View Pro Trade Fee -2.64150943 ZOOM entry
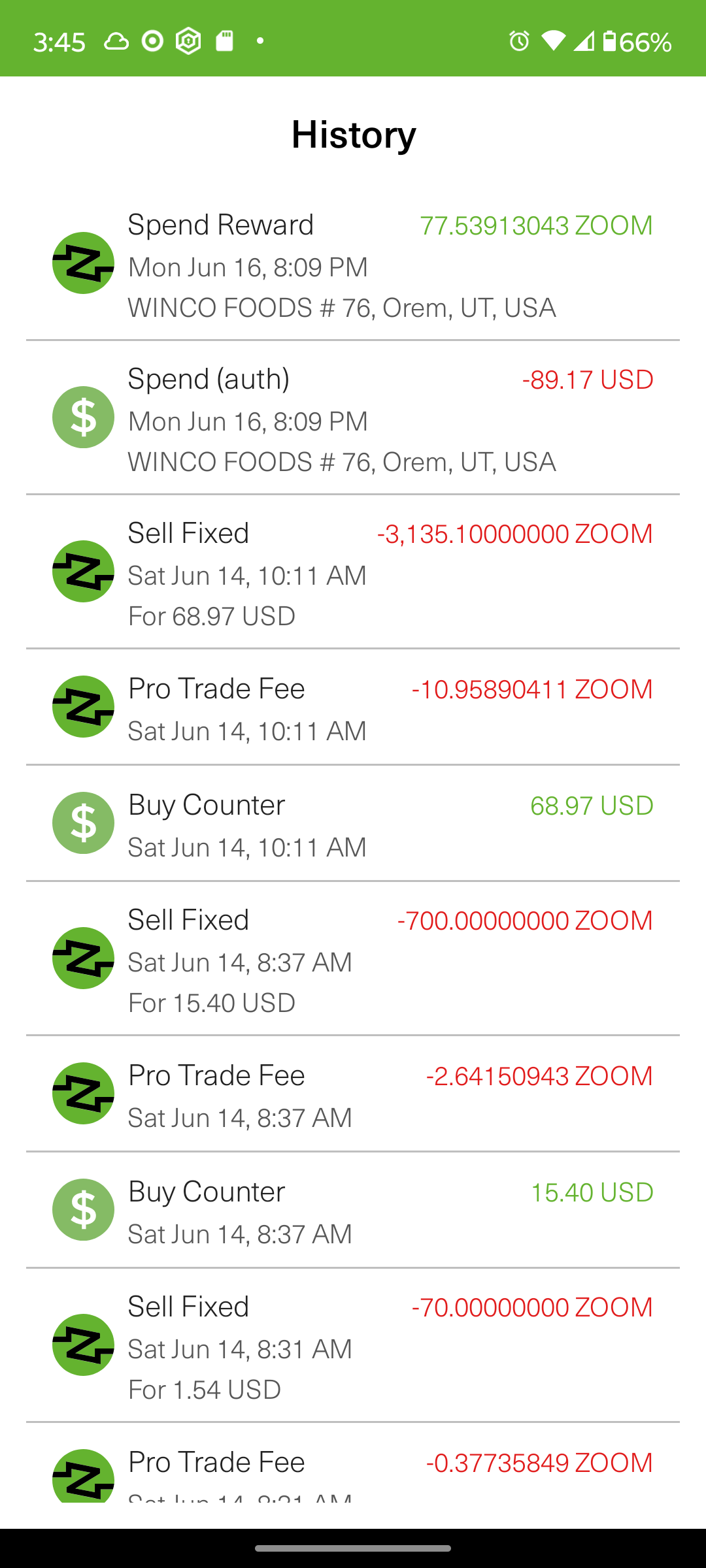 click(353, 1095)
